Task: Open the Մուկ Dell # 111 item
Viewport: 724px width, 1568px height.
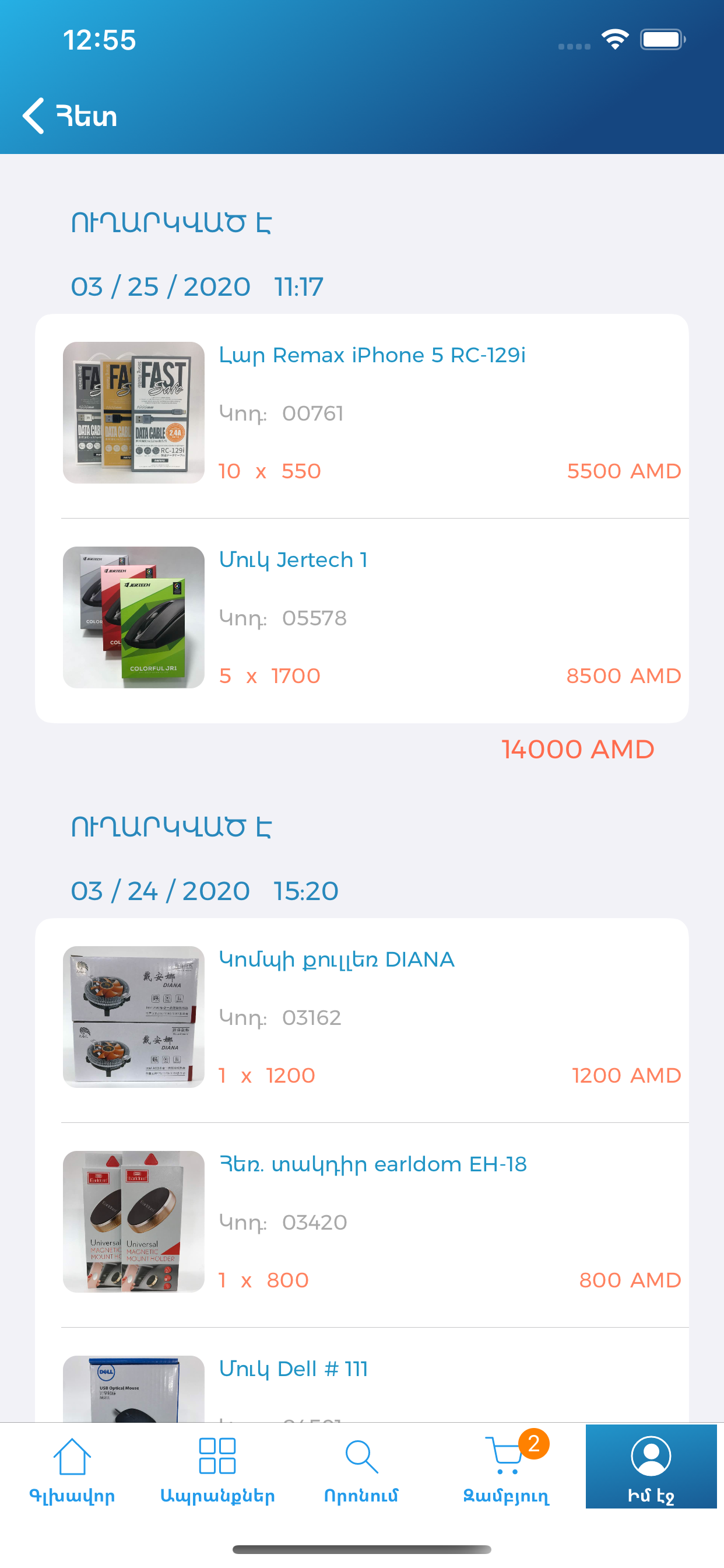Action: point(362,1375)
